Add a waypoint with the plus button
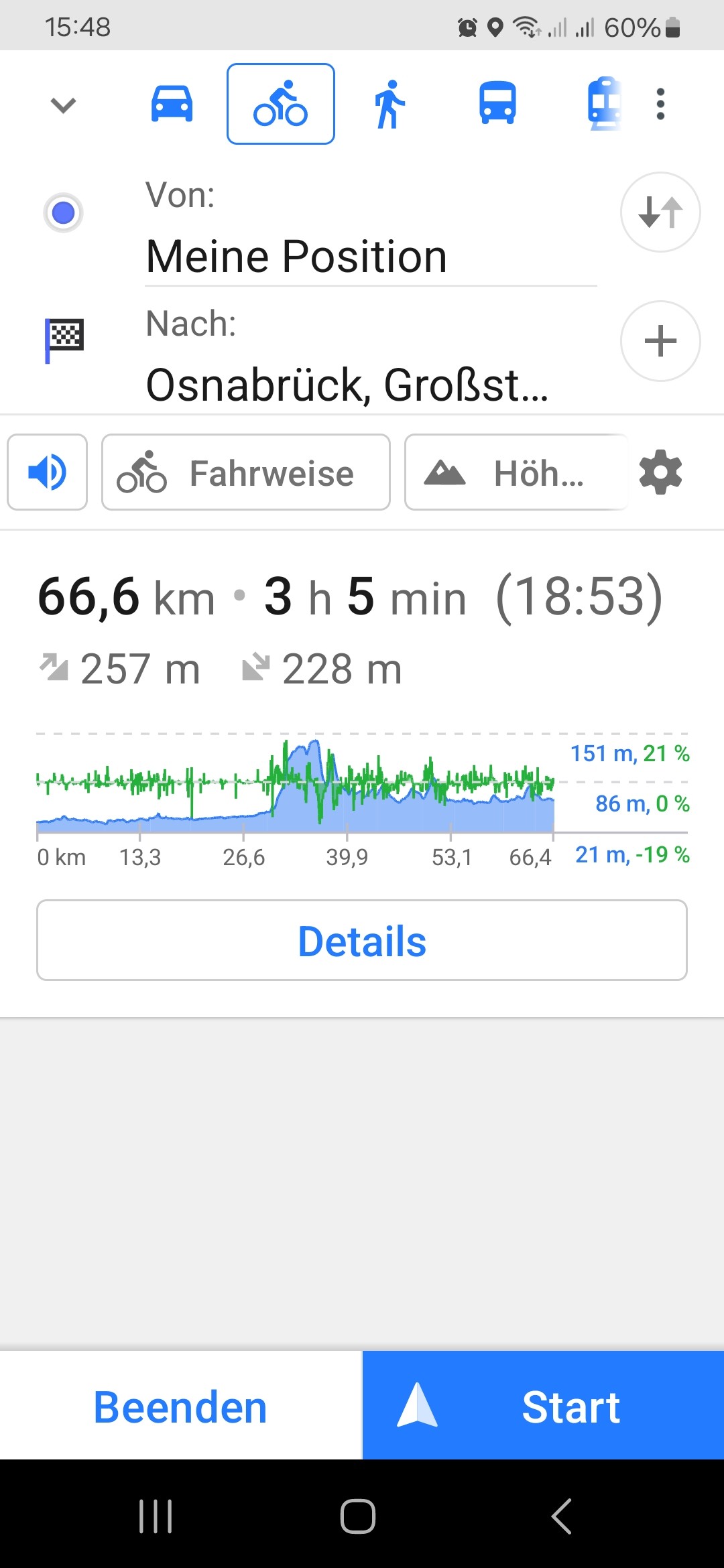Image resolution: width=724 pixels, height=1568 pixels. pos(660,341)
